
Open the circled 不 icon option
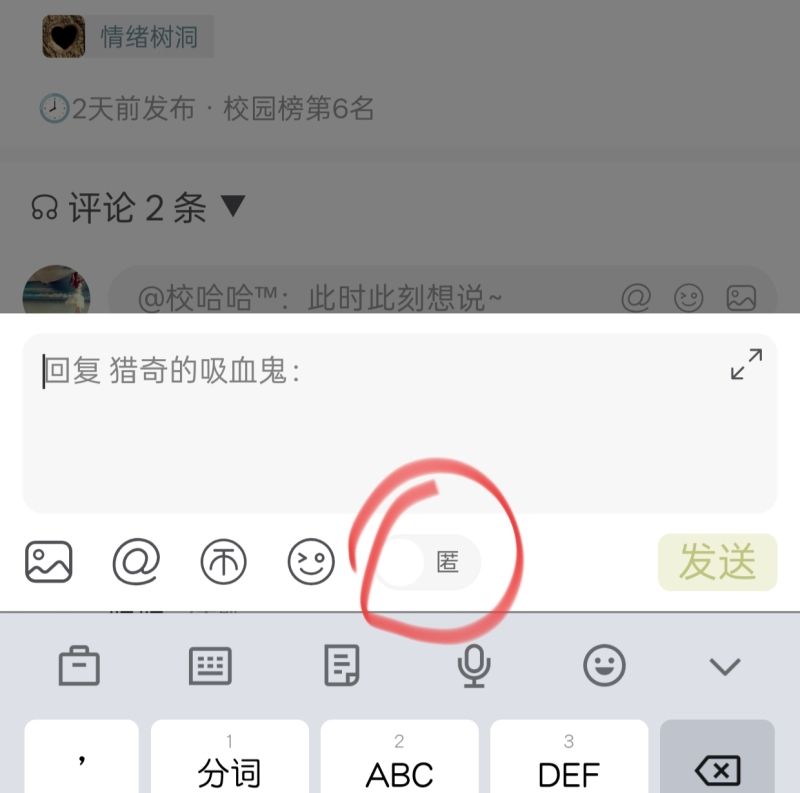point(223,562)
